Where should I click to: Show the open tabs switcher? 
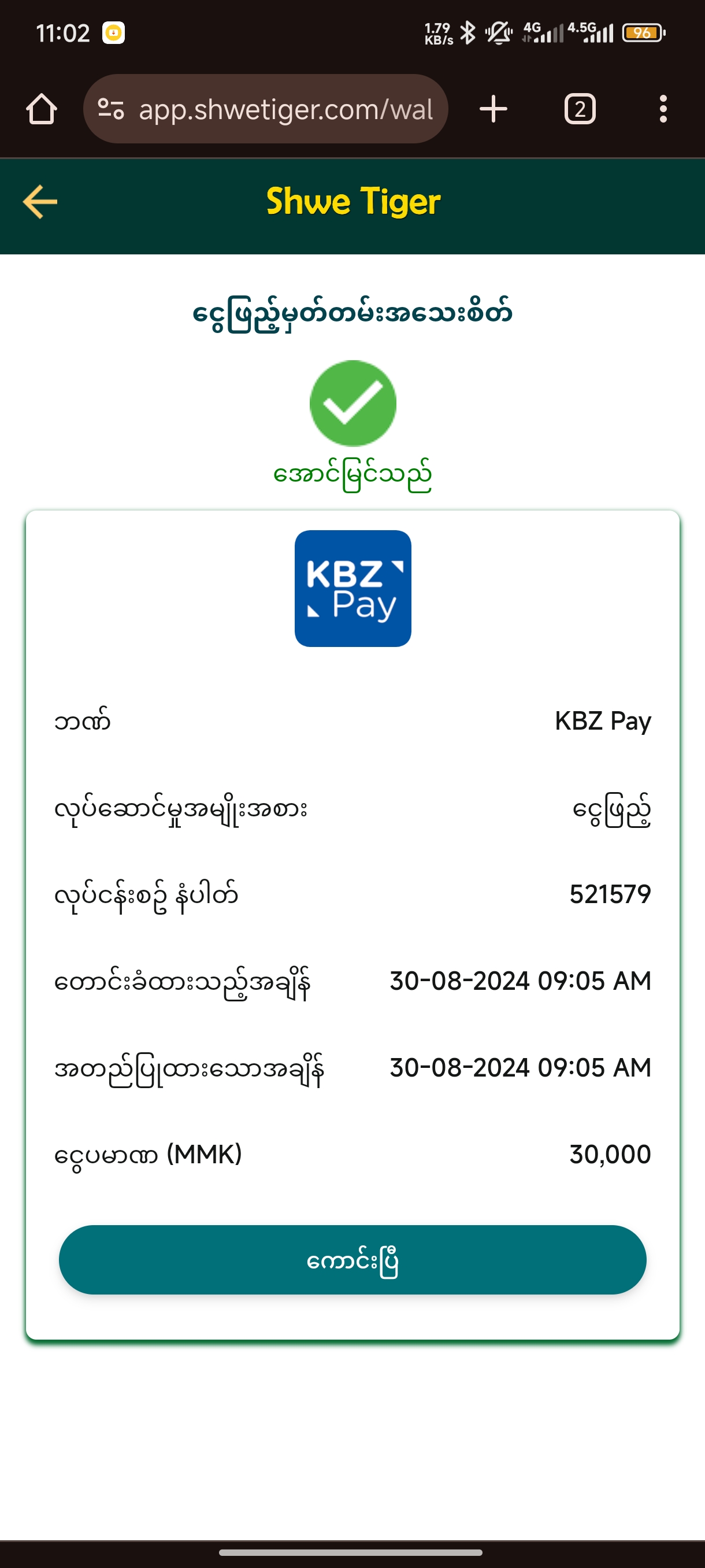(x=579, y=110)
